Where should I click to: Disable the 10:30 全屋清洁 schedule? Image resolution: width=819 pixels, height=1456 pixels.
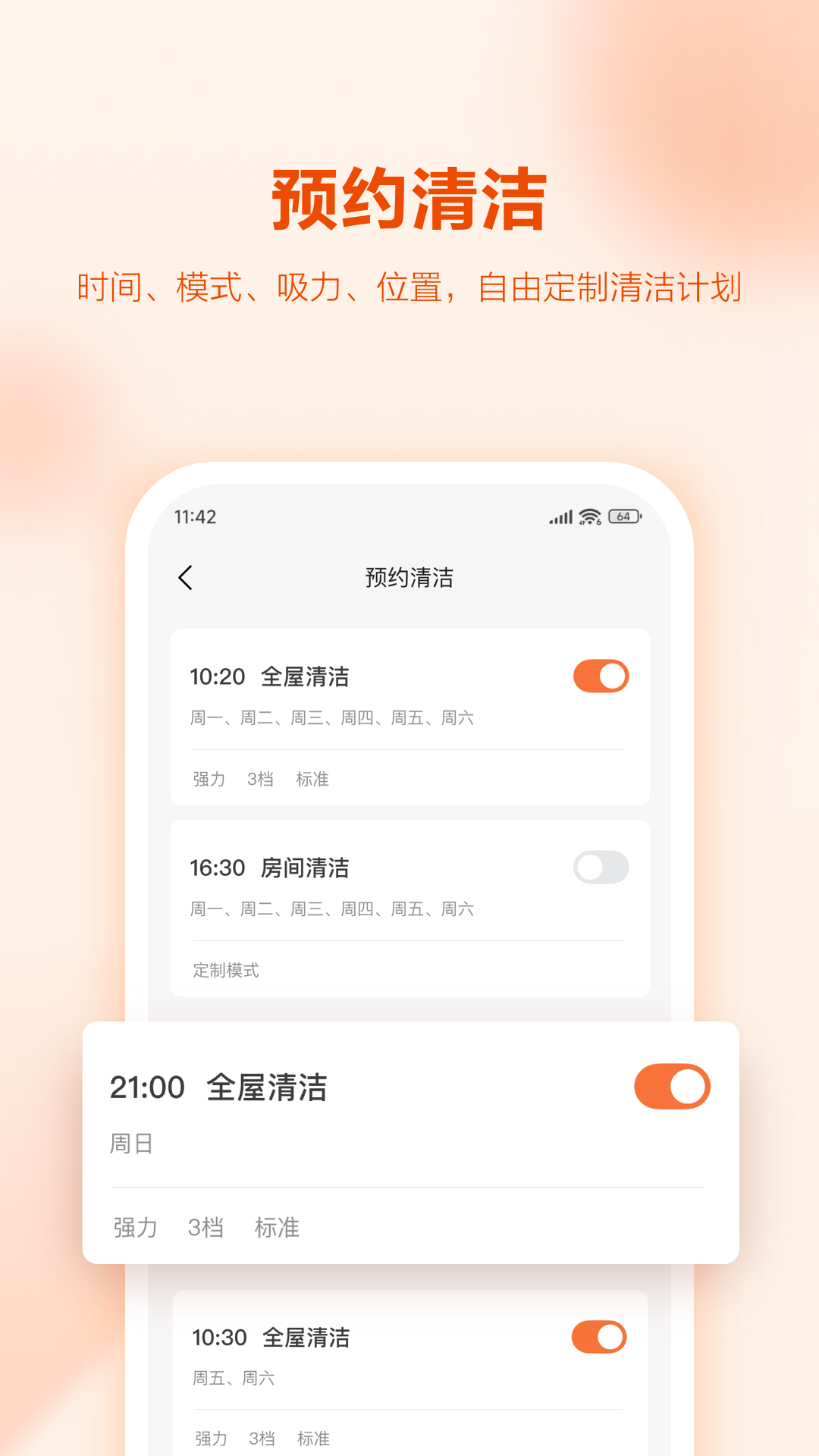[598, 1337]
